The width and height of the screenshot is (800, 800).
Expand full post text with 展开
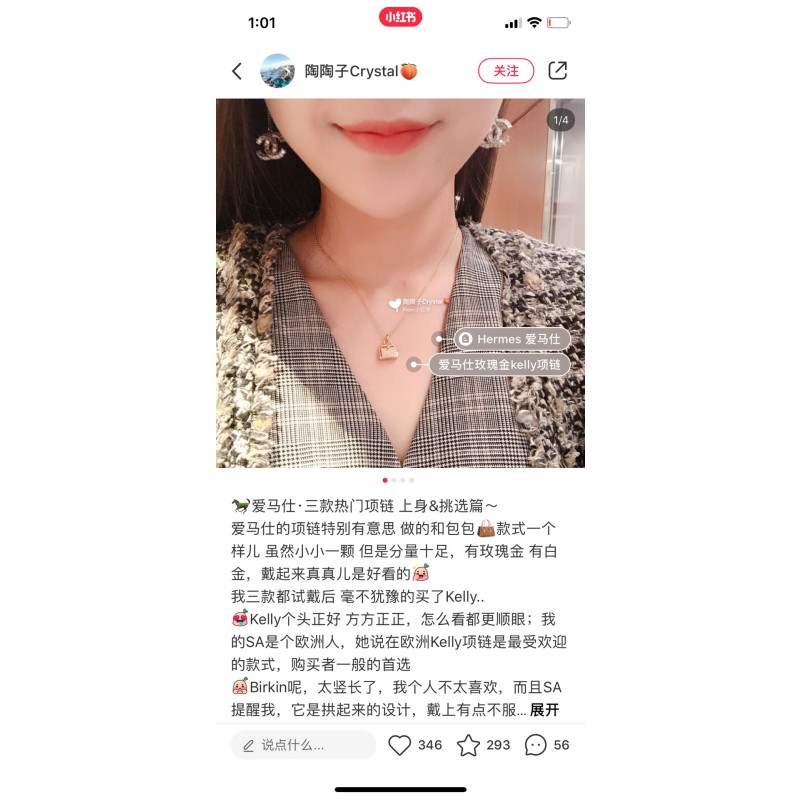(x=544, y=710)
